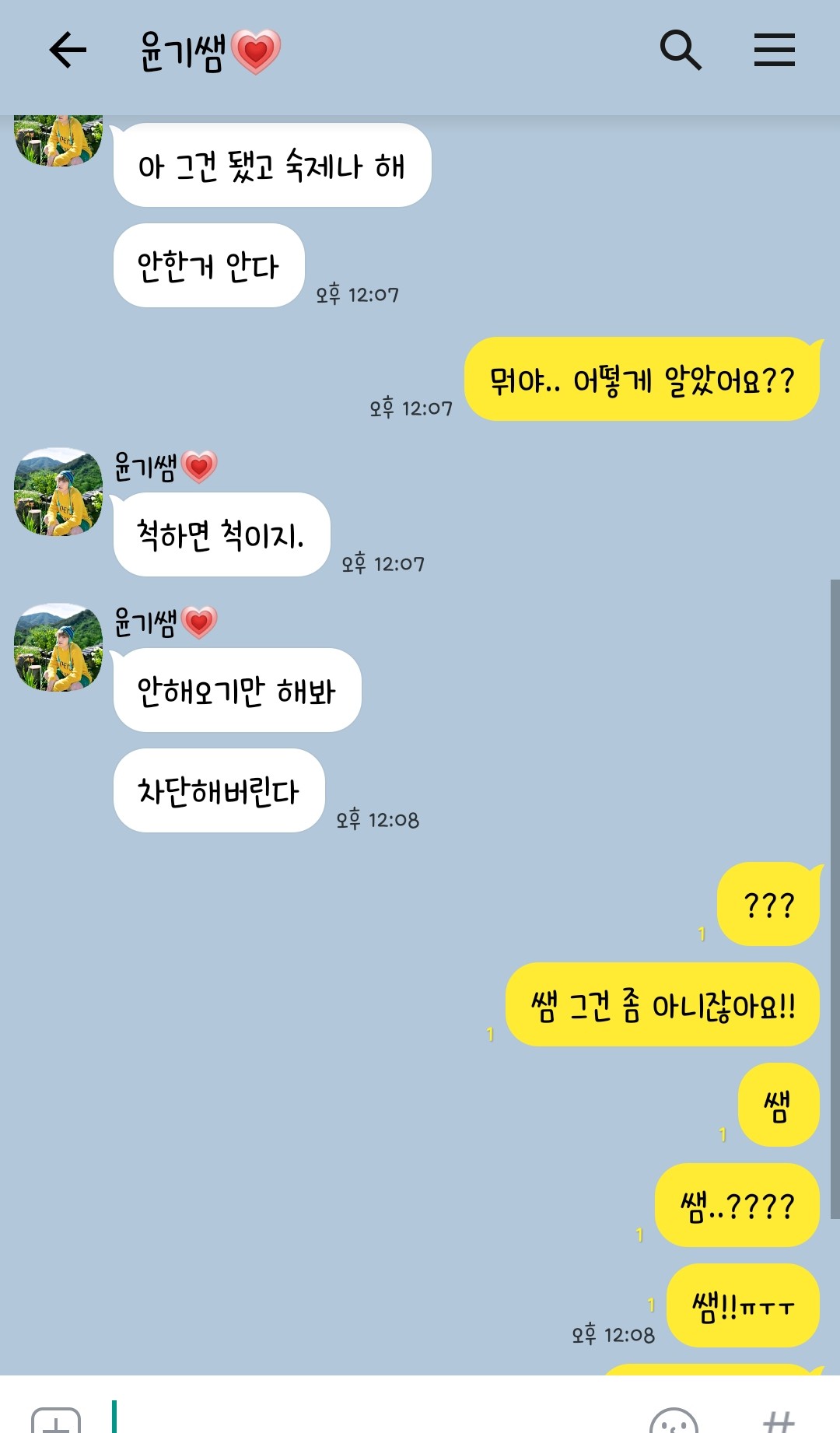Go back from the 윤기쌤 chat
Viewport: 840px width, 1433px height.
click(x=68, y=51)
